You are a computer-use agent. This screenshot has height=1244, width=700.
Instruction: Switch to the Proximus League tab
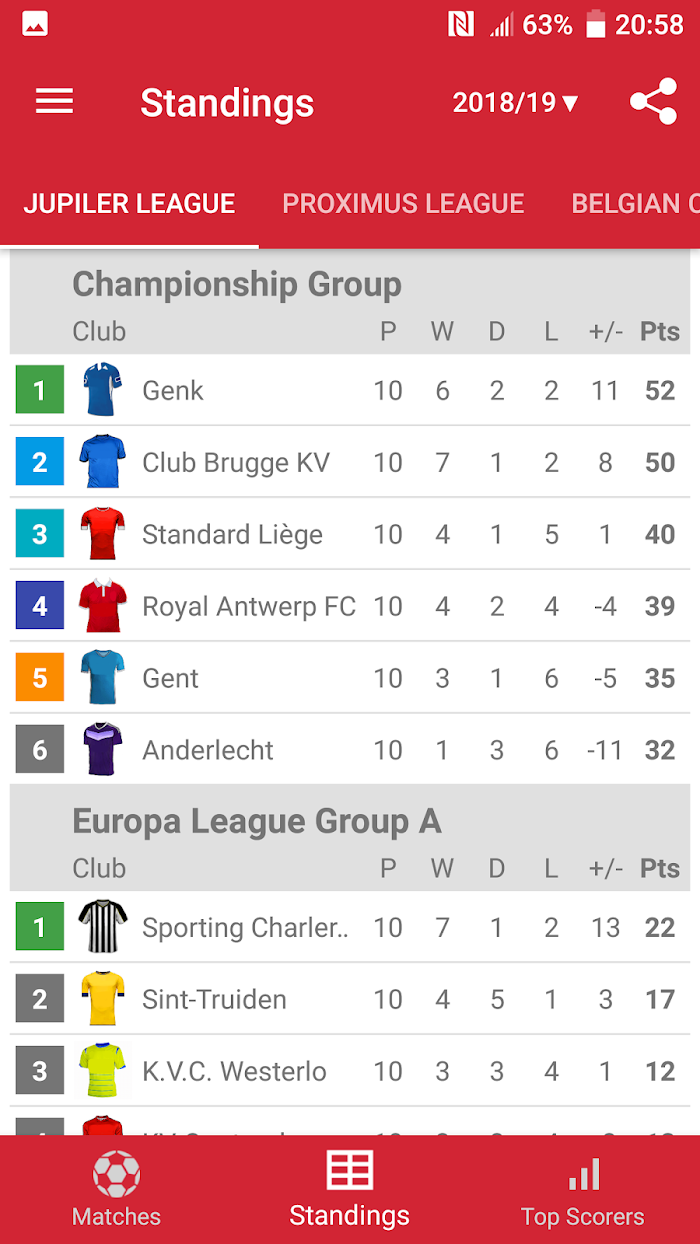tap(403, 204)
